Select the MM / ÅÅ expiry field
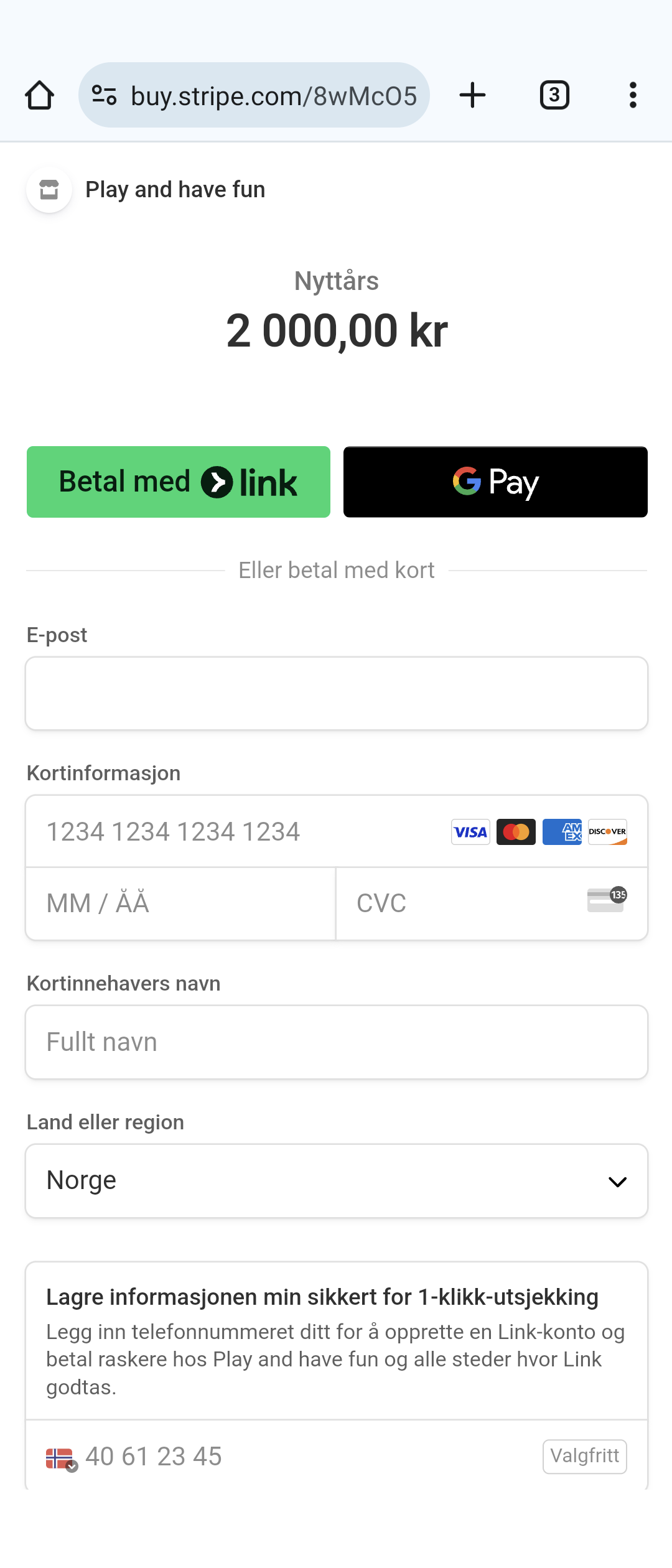Image resolution: width=672 pixels, height=1568 pixels. [179, 903]
